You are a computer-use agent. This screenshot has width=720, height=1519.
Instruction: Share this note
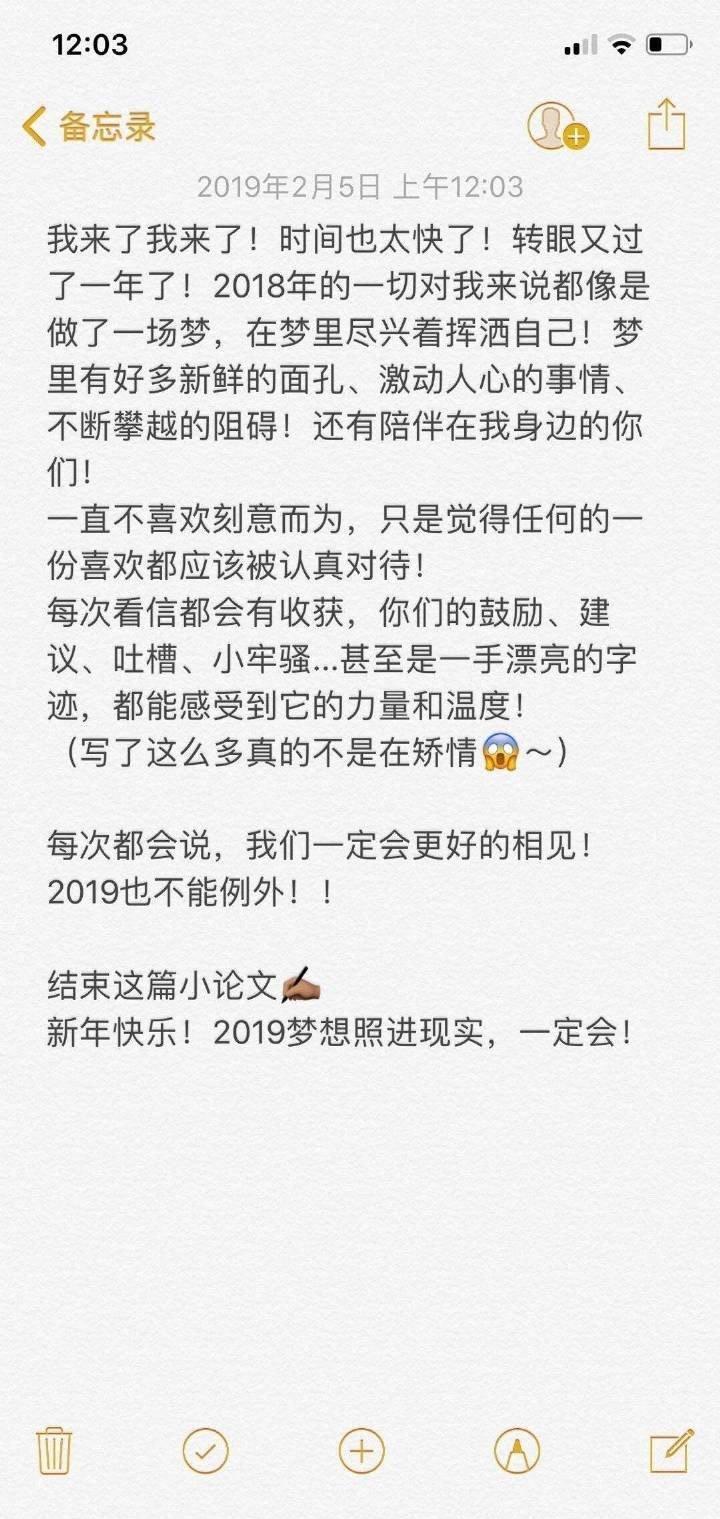(x=666, y=125)
